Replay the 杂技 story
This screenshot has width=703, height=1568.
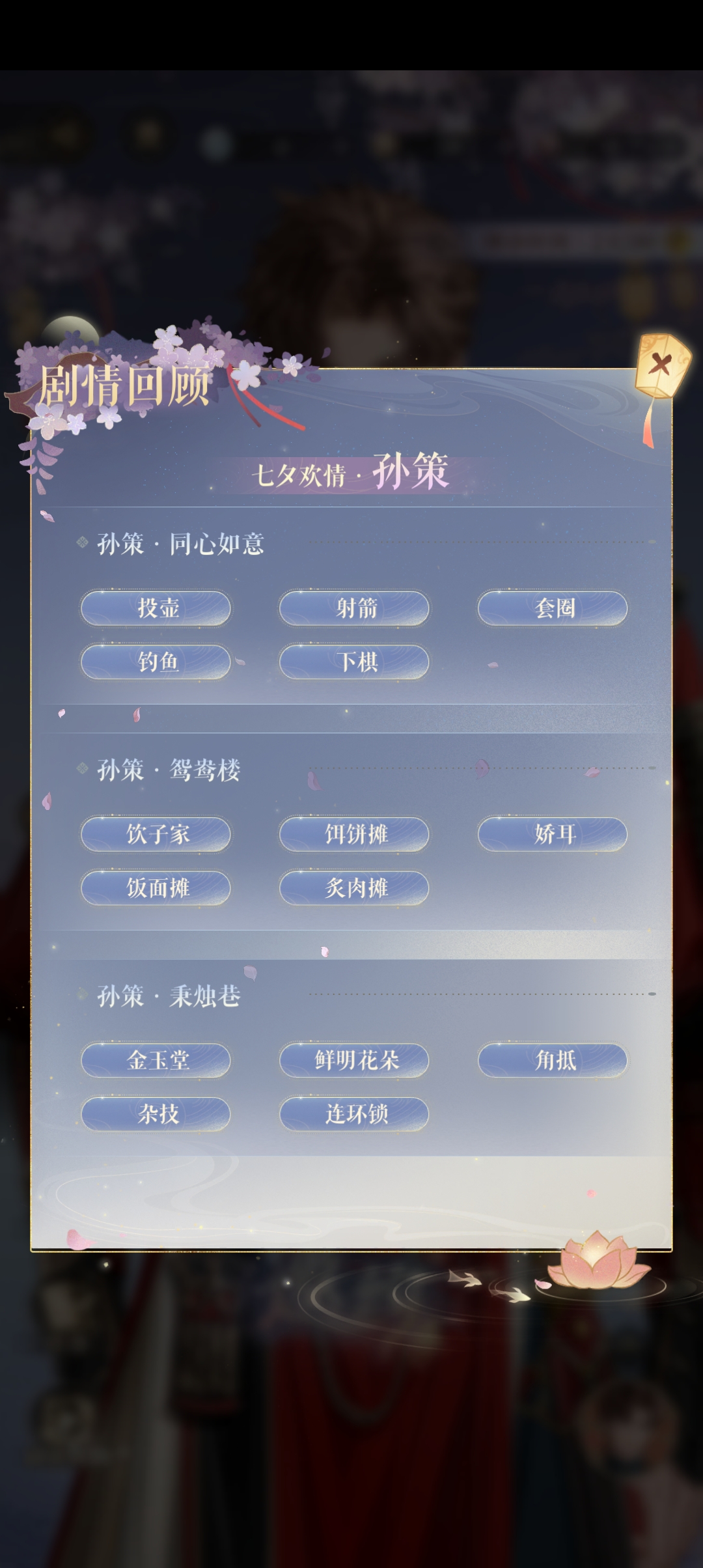pyautogui.click(x=156, y=1113)
